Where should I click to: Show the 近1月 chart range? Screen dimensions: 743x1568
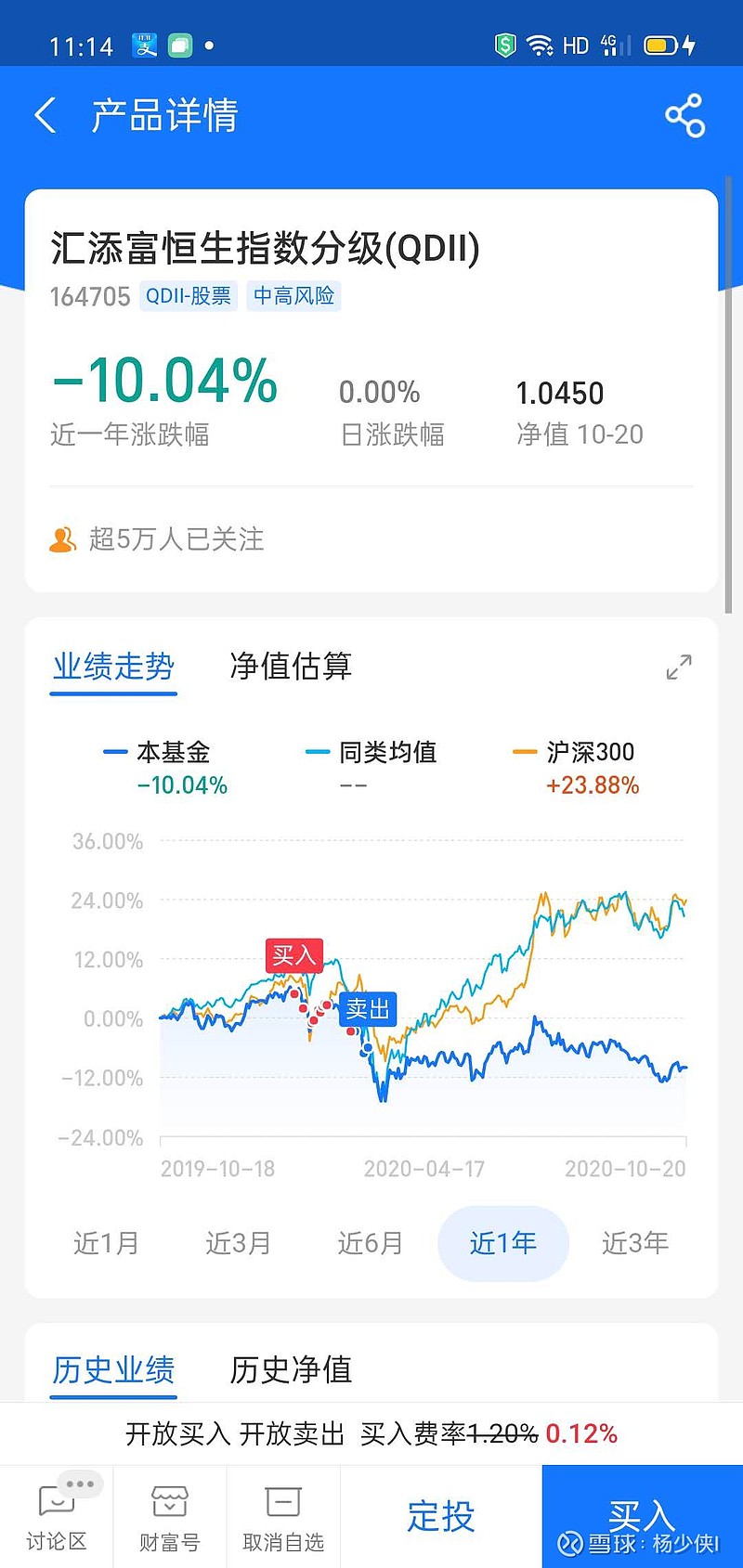(x=106, y=1242)
